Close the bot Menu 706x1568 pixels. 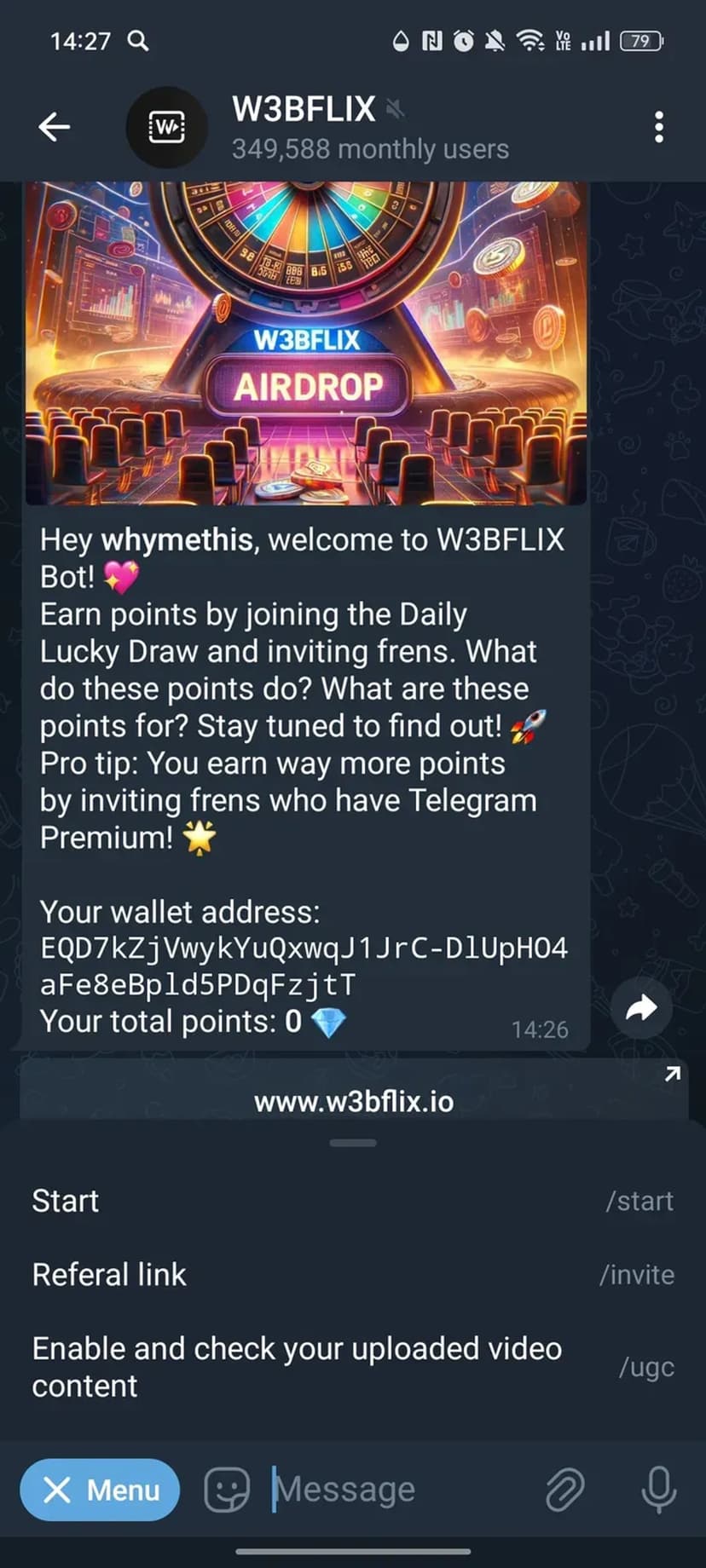click(x=100, y=1490)
